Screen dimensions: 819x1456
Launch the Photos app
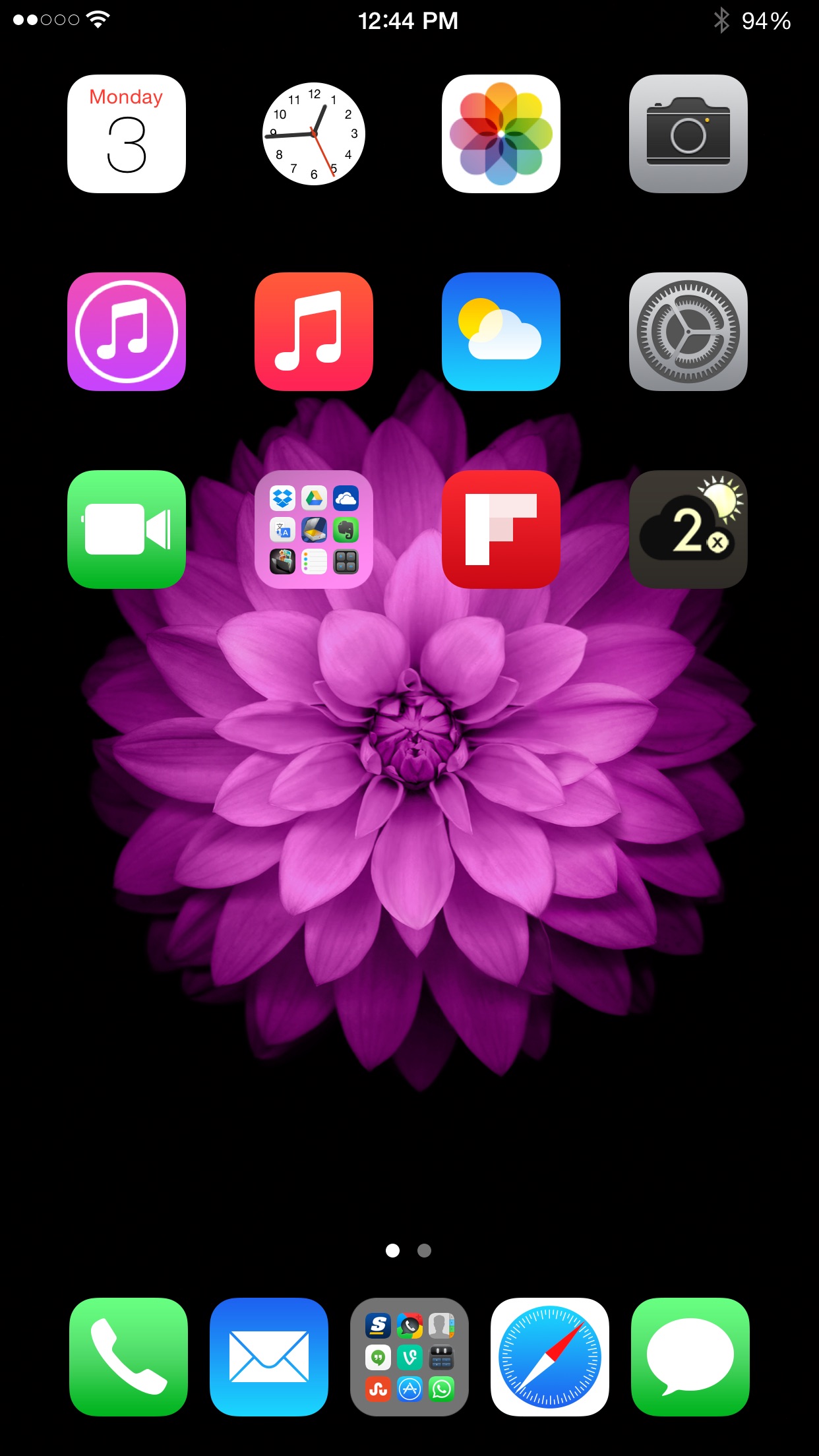[501, 134]
